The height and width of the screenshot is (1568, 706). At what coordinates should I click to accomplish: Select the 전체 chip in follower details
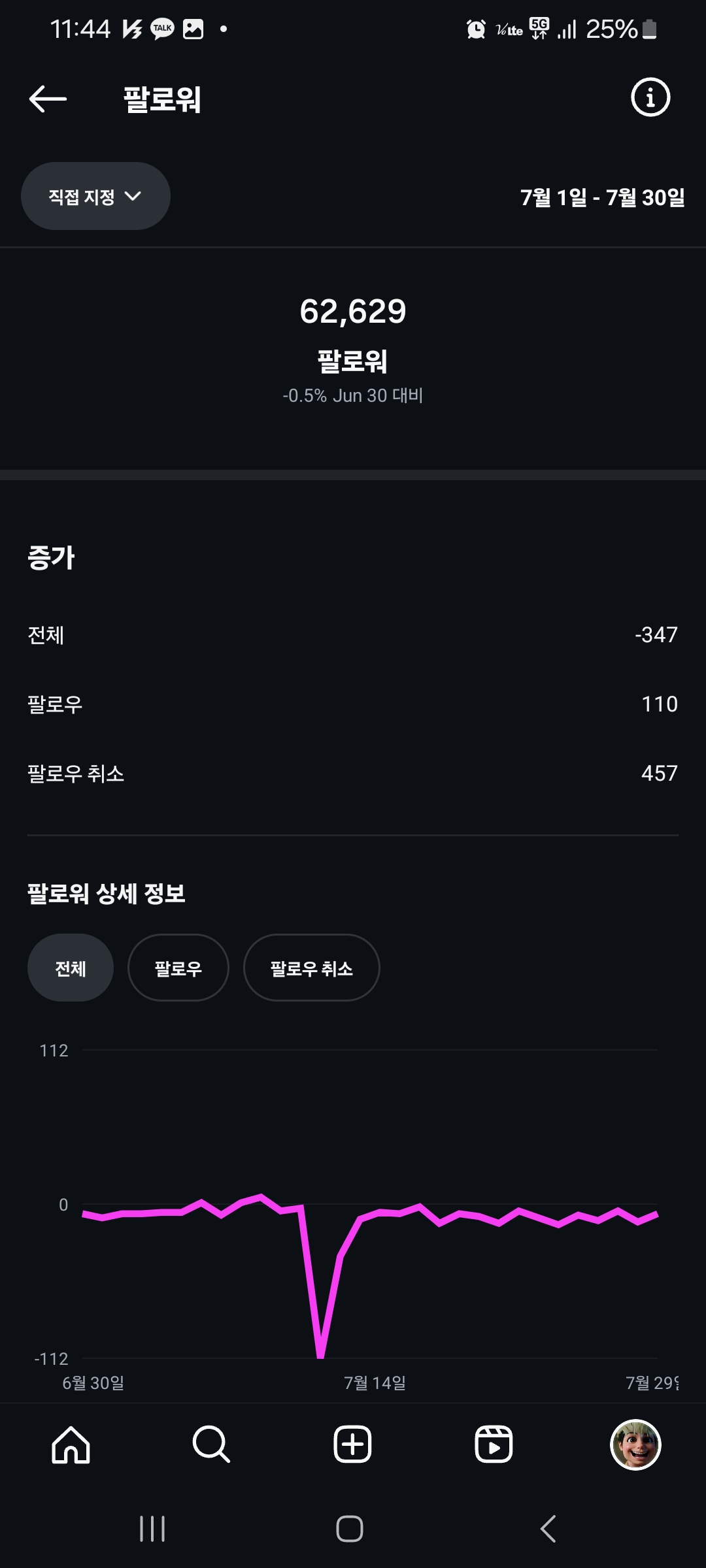click(71, 968)
